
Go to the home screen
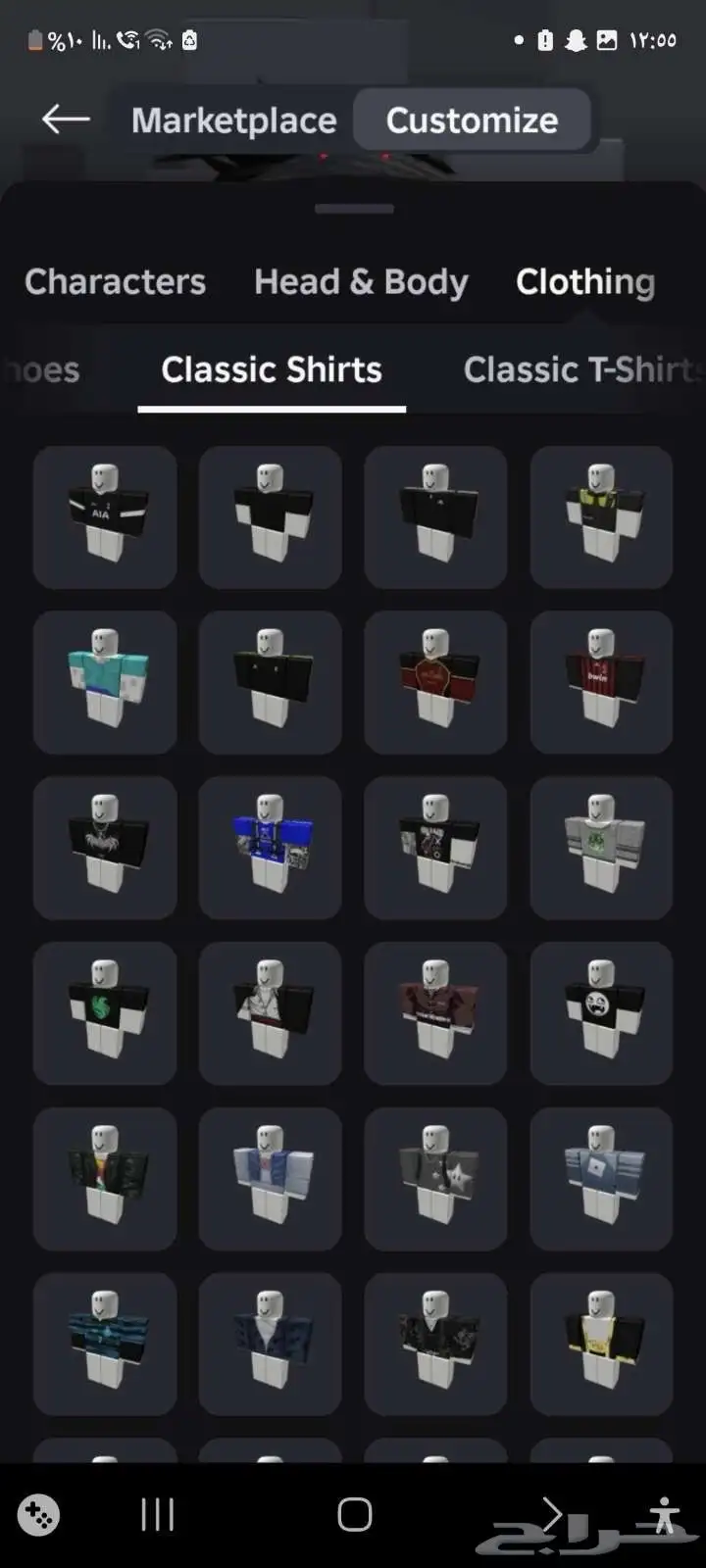[354, 1514]
